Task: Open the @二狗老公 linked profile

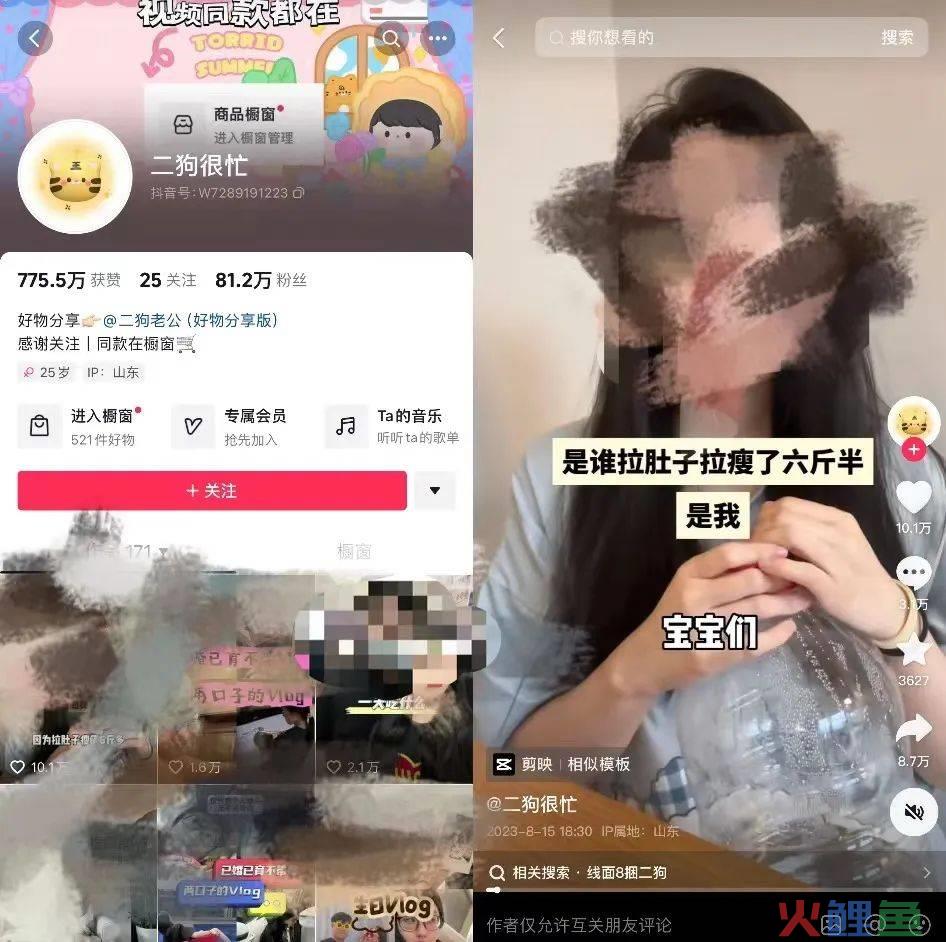Action: (190, 320)
